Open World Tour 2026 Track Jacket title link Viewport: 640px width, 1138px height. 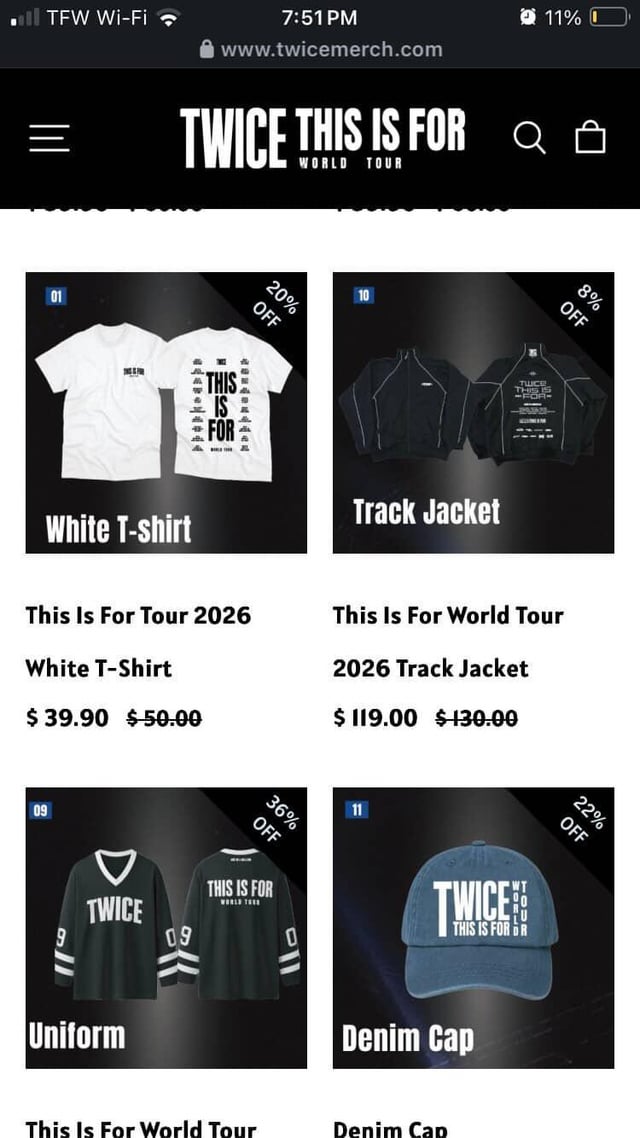coord(447,641)
